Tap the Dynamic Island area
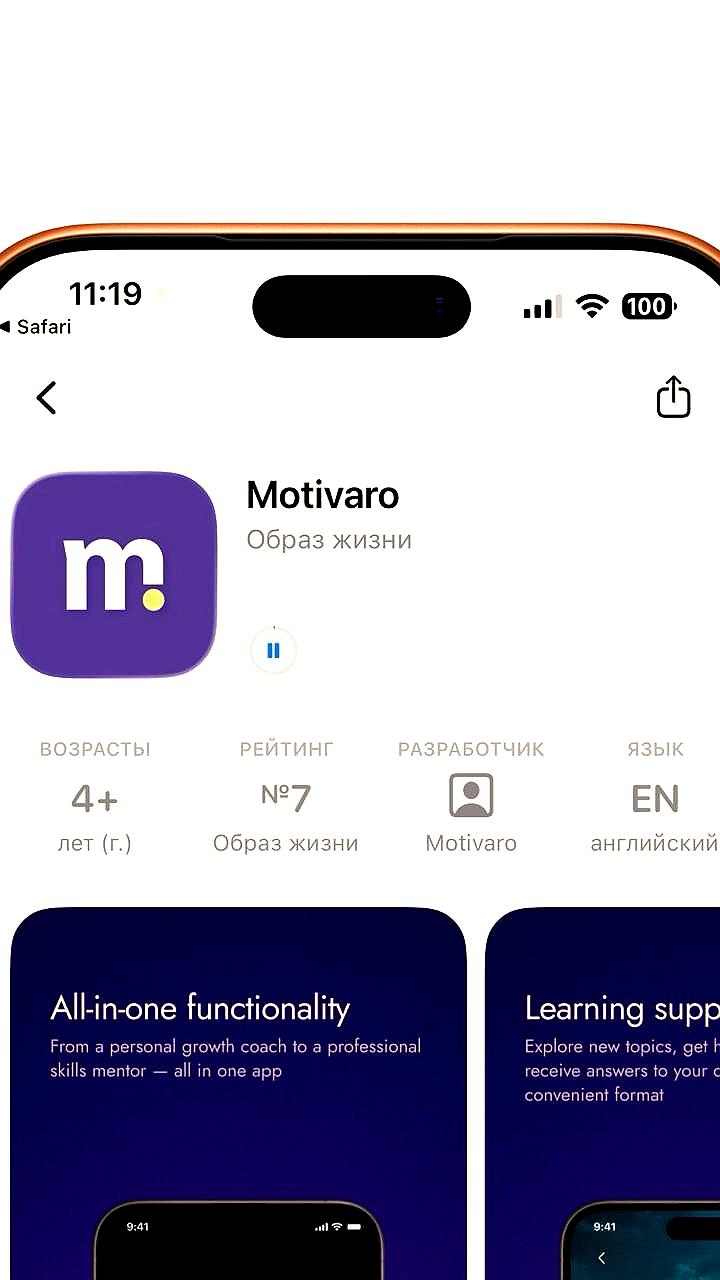Viewport: 720px width, 1280px height. [360, 306]
